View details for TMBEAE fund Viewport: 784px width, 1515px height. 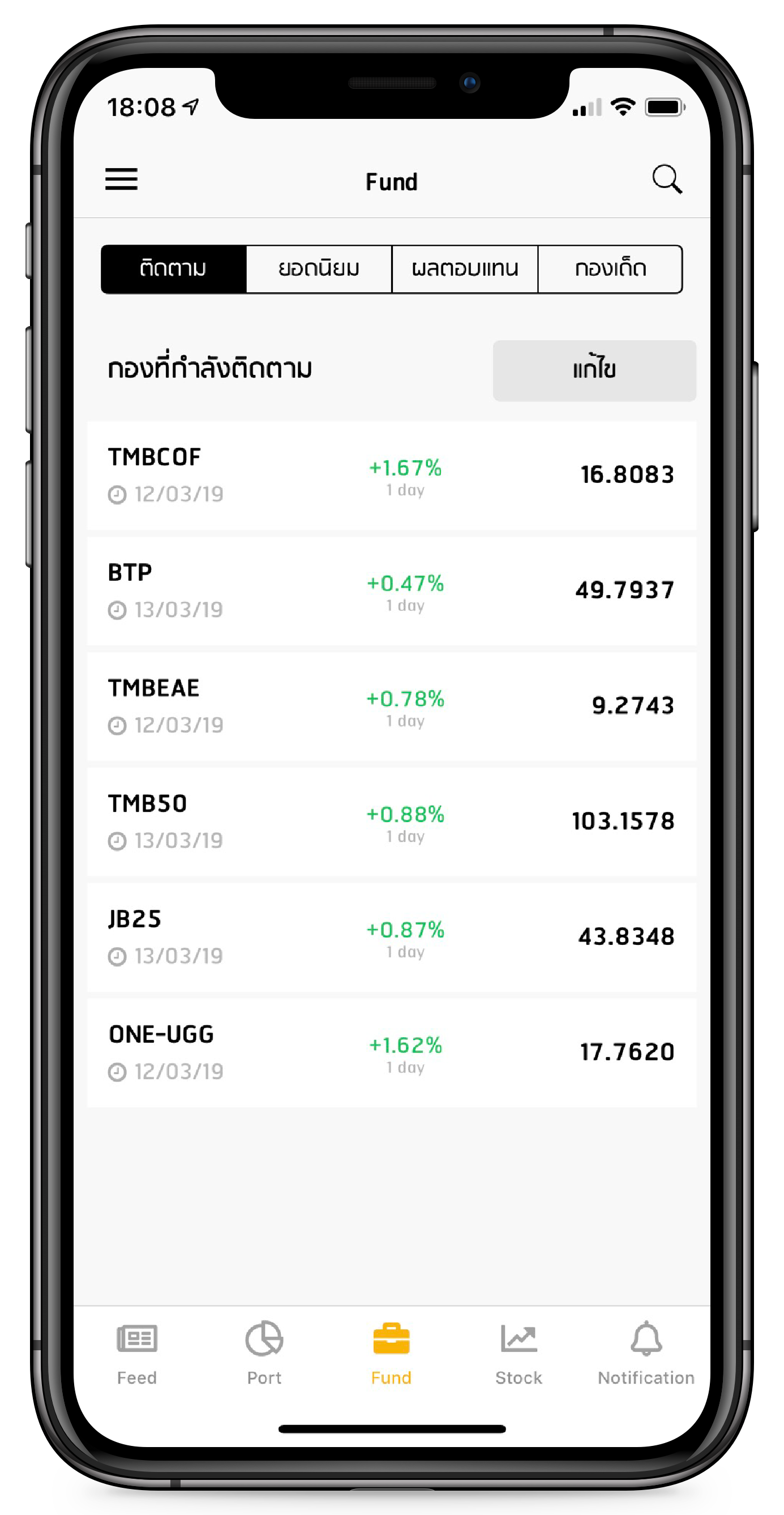(392, 706)
